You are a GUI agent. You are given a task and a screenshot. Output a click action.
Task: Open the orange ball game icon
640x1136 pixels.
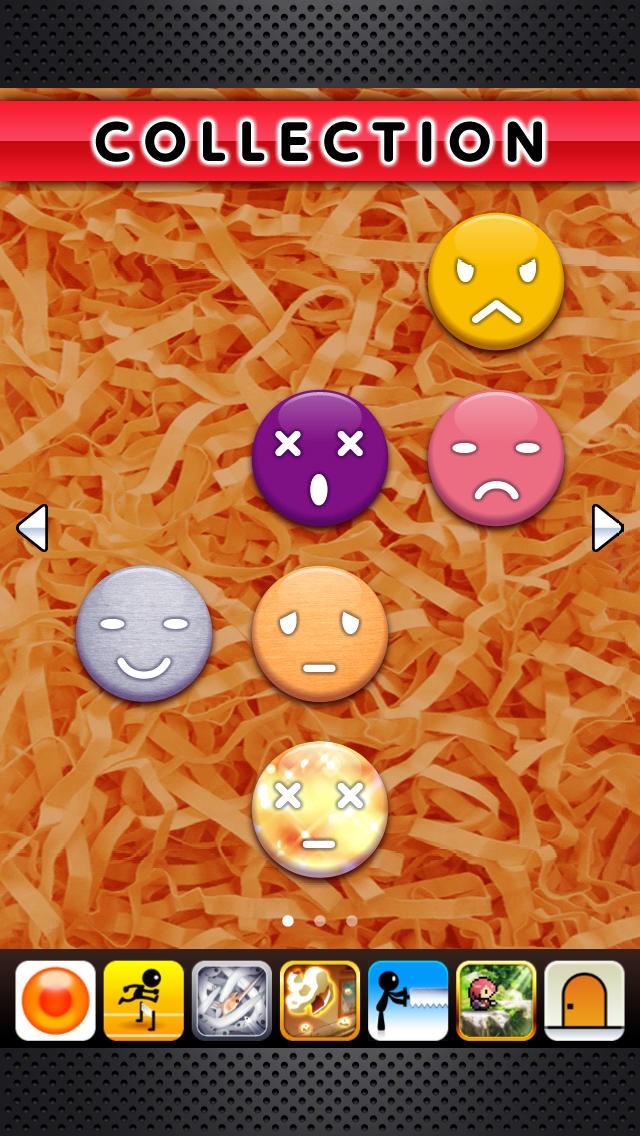tap(55, 1001)
